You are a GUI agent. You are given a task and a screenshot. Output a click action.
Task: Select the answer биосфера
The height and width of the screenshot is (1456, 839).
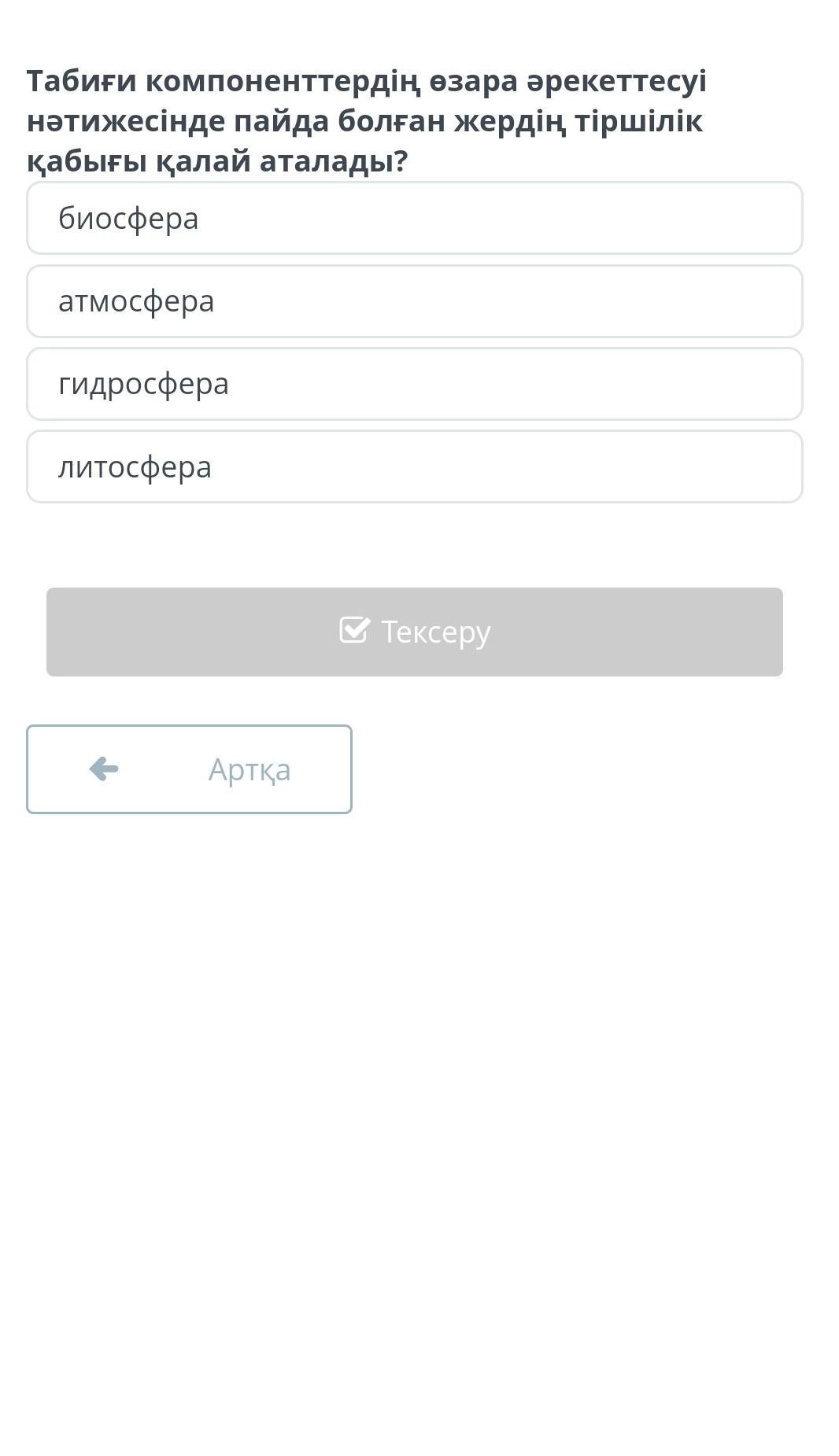coord(414,218)
